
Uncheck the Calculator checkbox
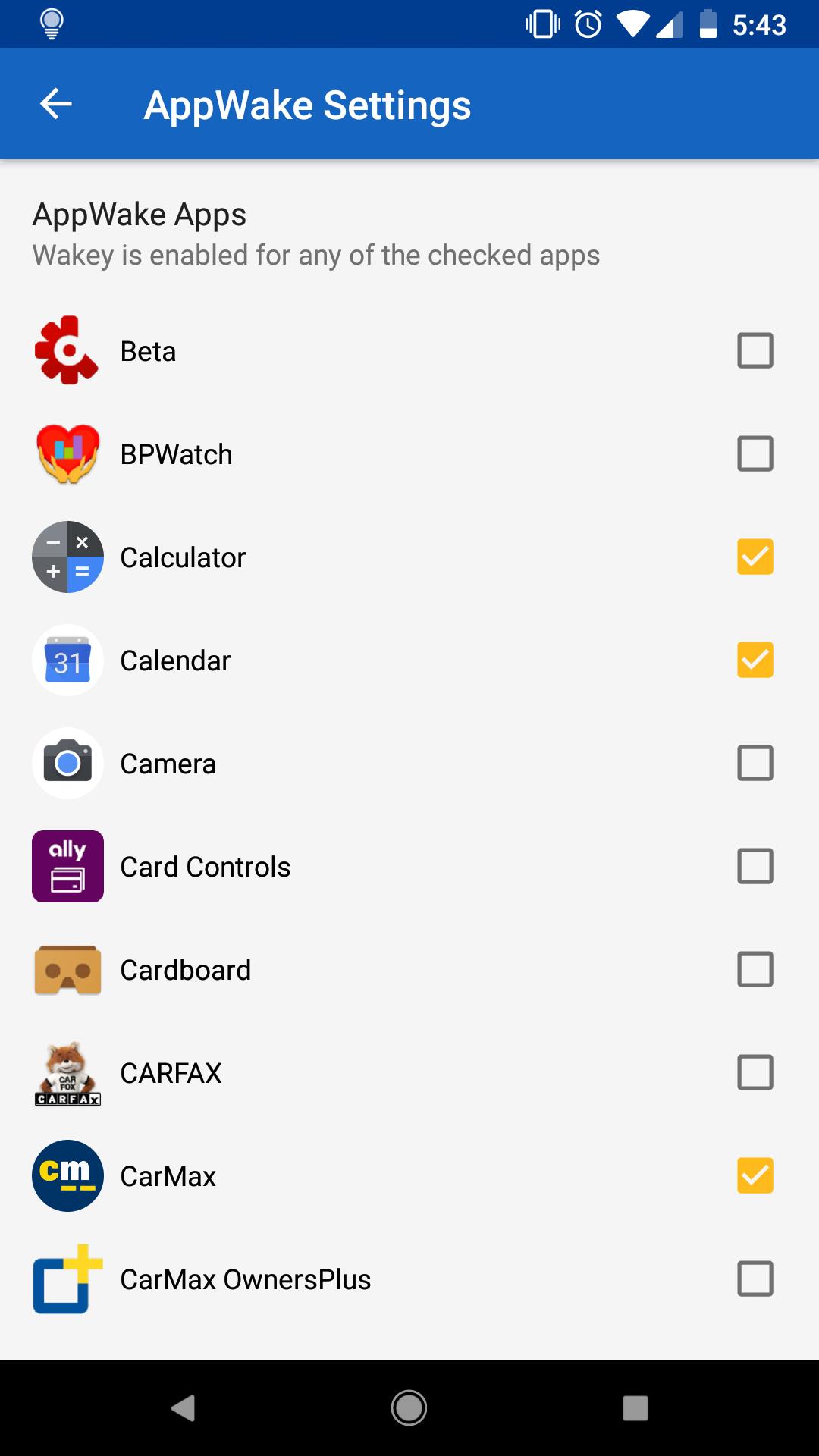click(x=755, y=557)
